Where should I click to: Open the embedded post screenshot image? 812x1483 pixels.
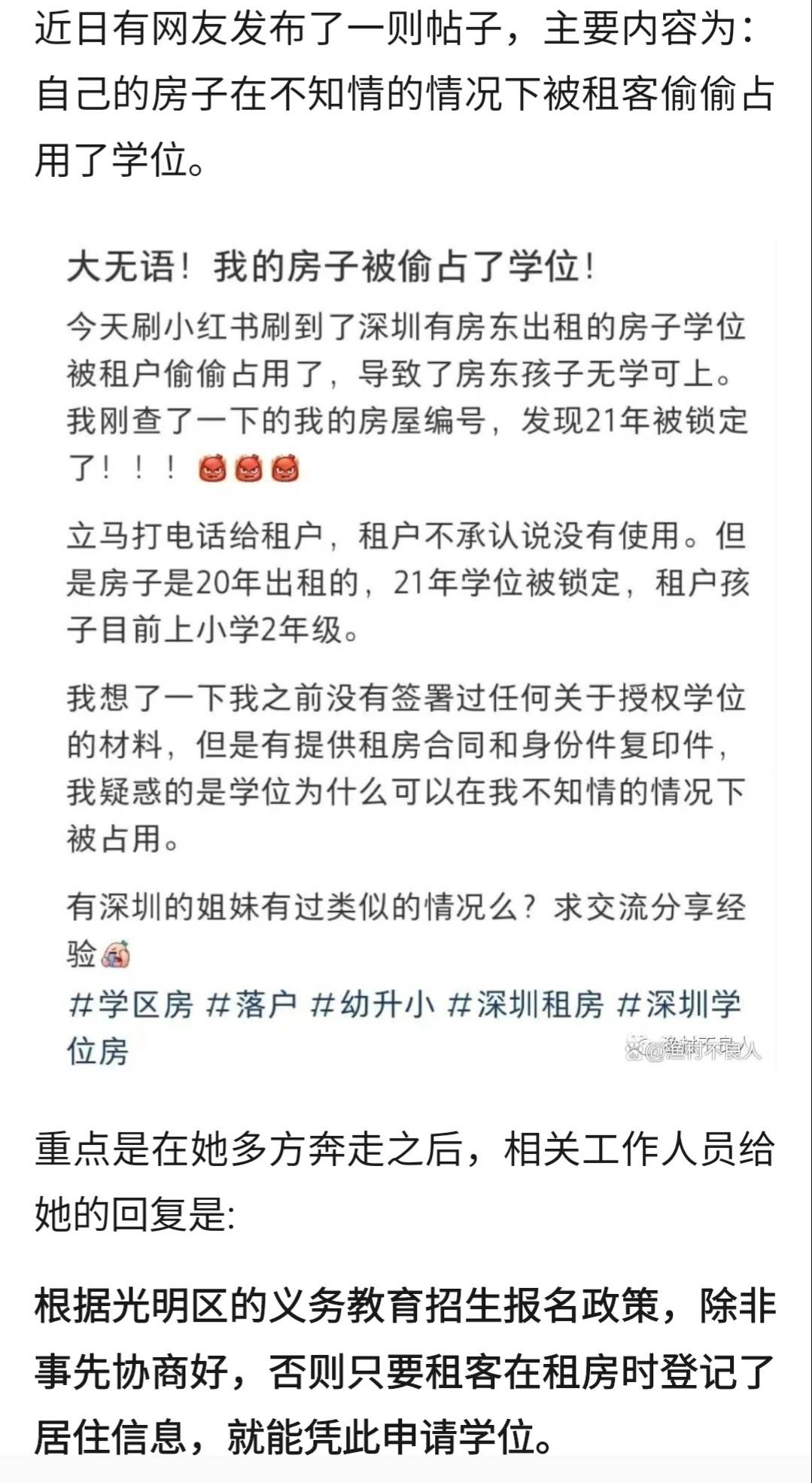click(x=406, y=655)
